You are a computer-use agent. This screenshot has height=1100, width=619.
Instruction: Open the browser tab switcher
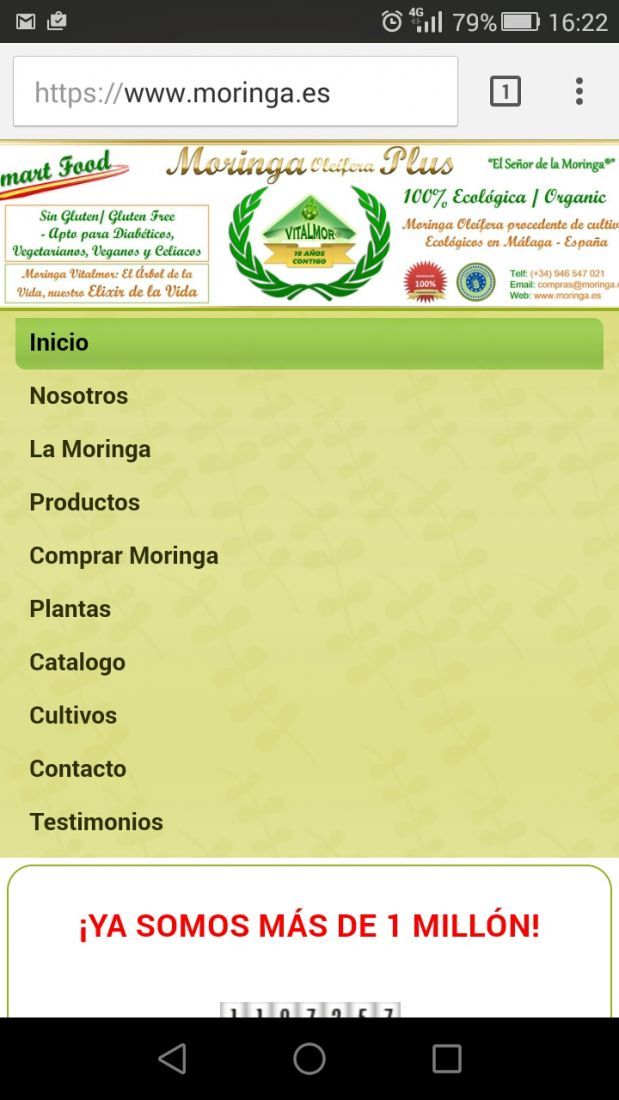(505, 91)
